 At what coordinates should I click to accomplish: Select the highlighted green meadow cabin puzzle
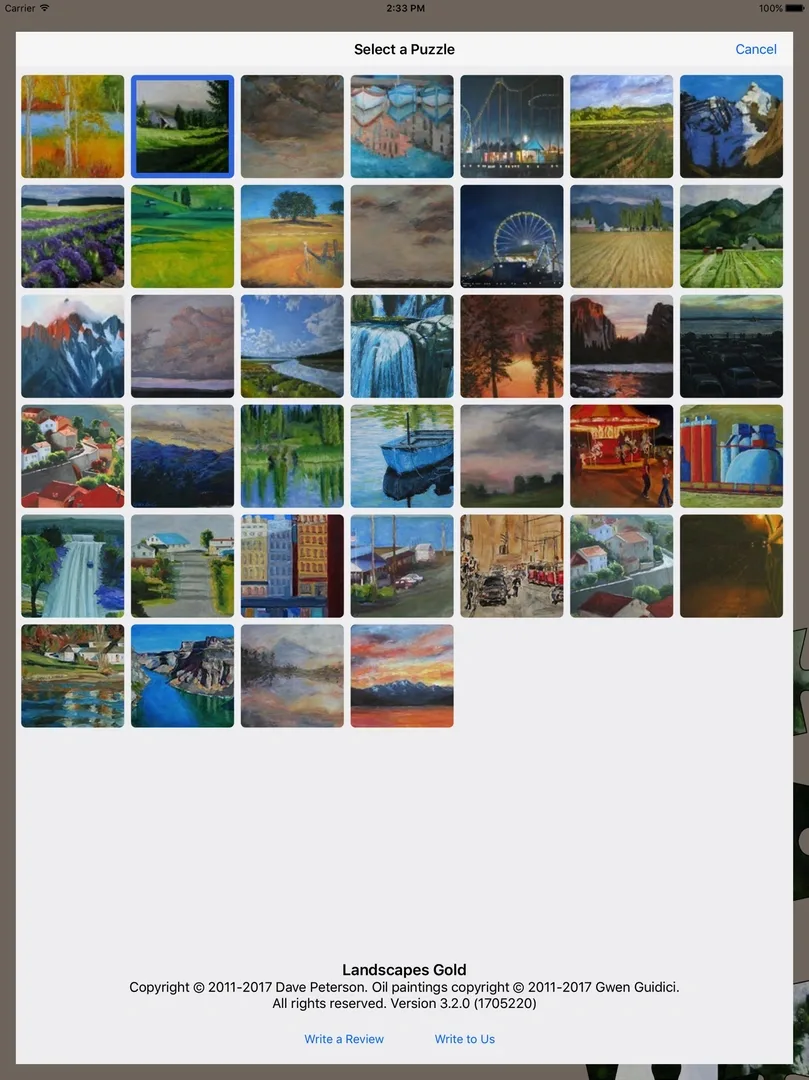(182, 126)
